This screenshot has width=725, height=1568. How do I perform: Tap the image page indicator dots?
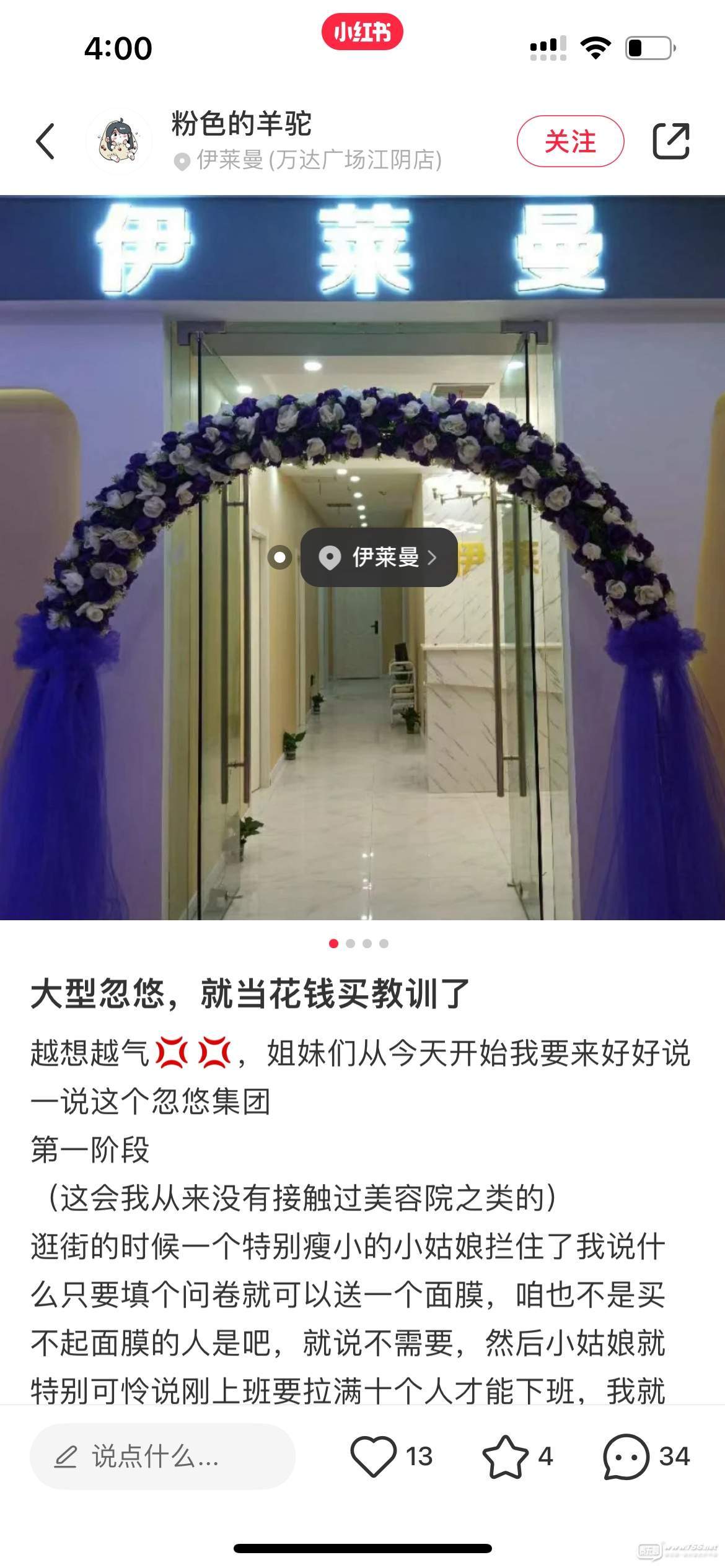point(359,944)
